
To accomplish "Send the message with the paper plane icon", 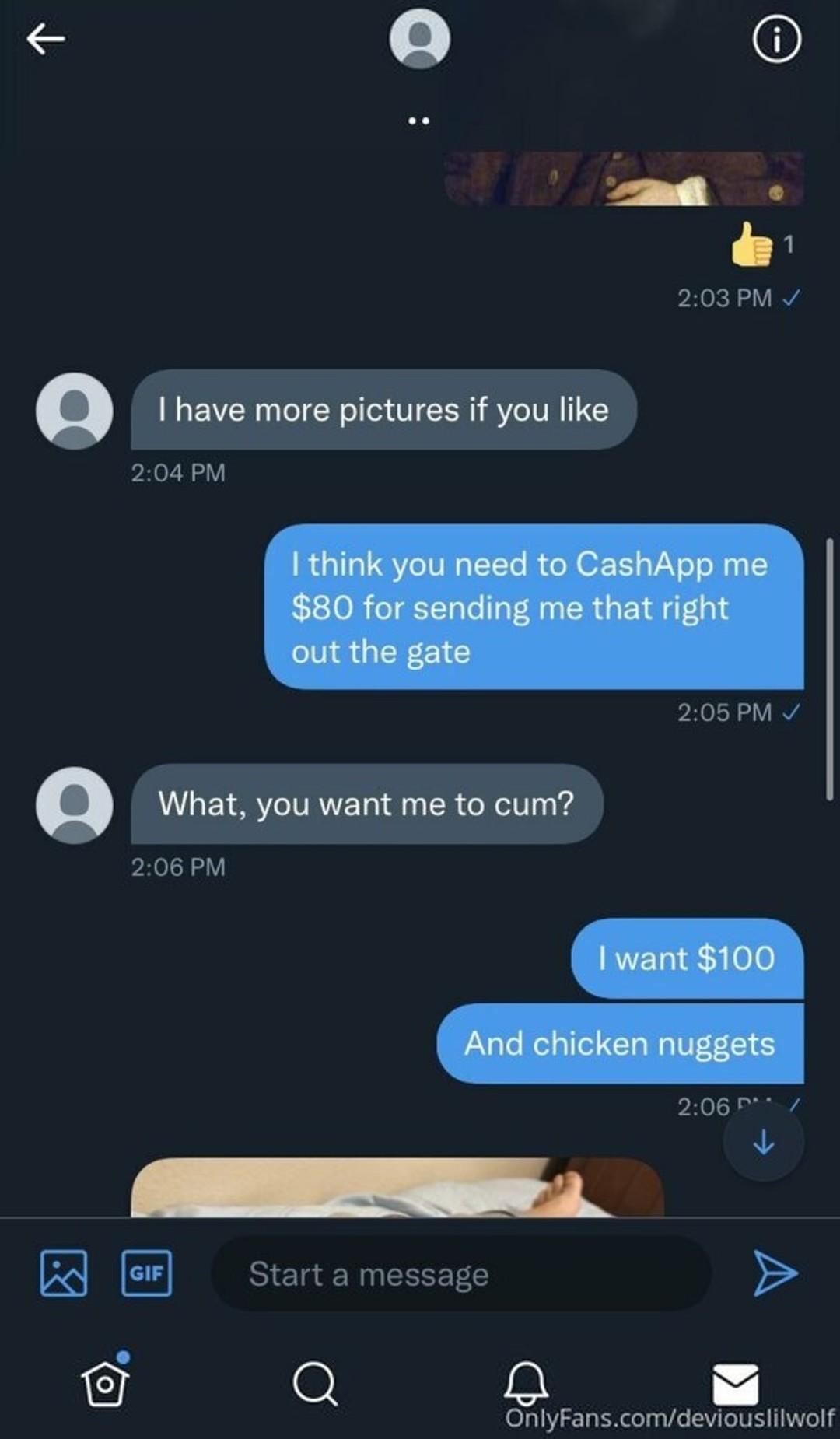I will [775, 1273].
